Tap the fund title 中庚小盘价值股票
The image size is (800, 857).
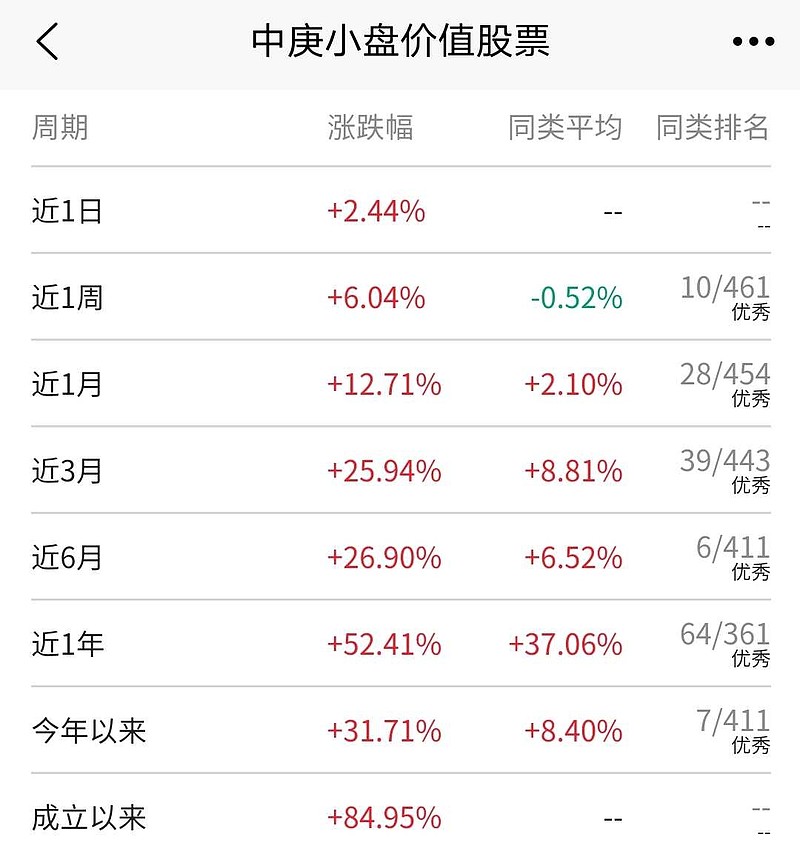[400, 41]
